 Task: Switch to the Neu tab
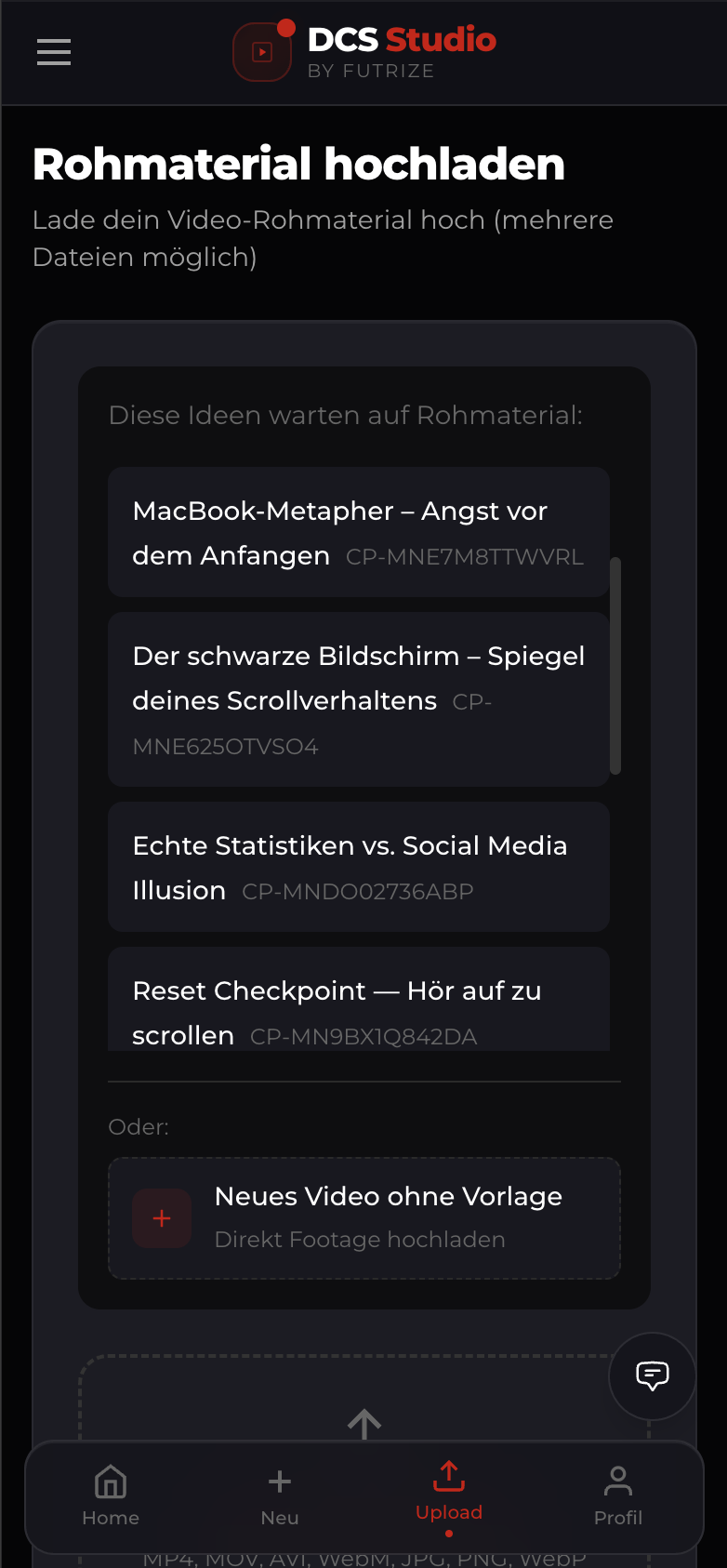point(280,1495)
